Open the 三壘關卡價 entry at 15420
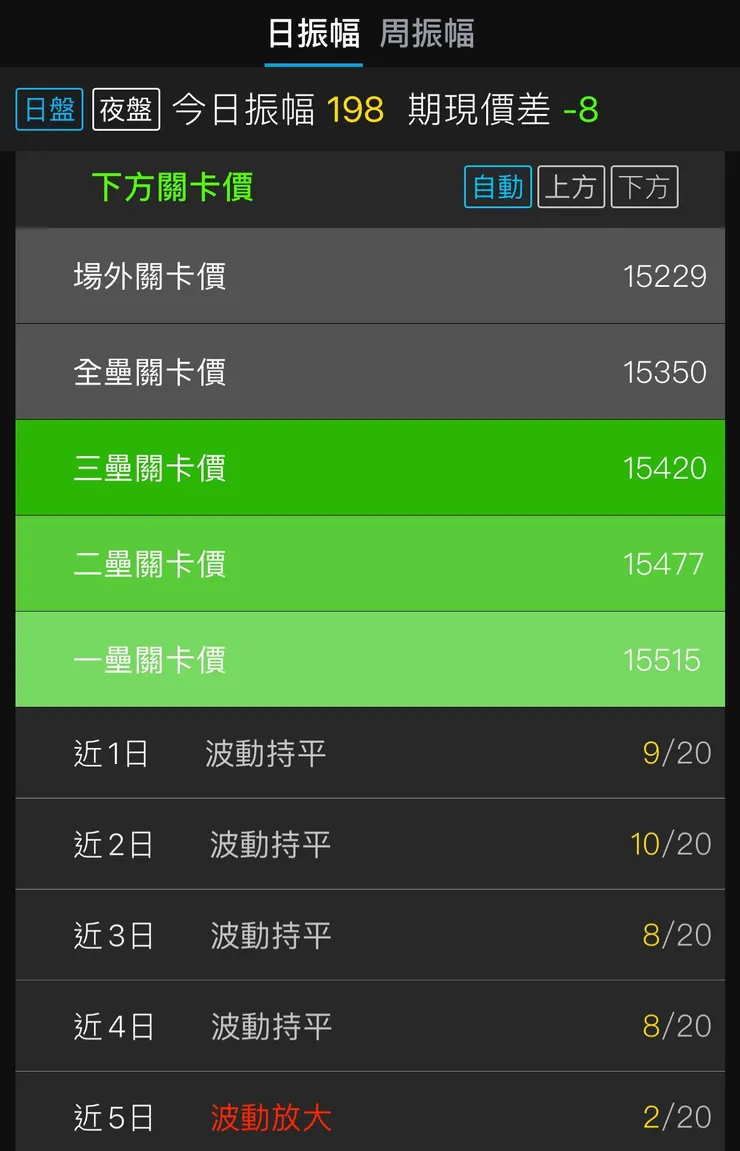Screen dimensions: 740x1151 [370, 468]
